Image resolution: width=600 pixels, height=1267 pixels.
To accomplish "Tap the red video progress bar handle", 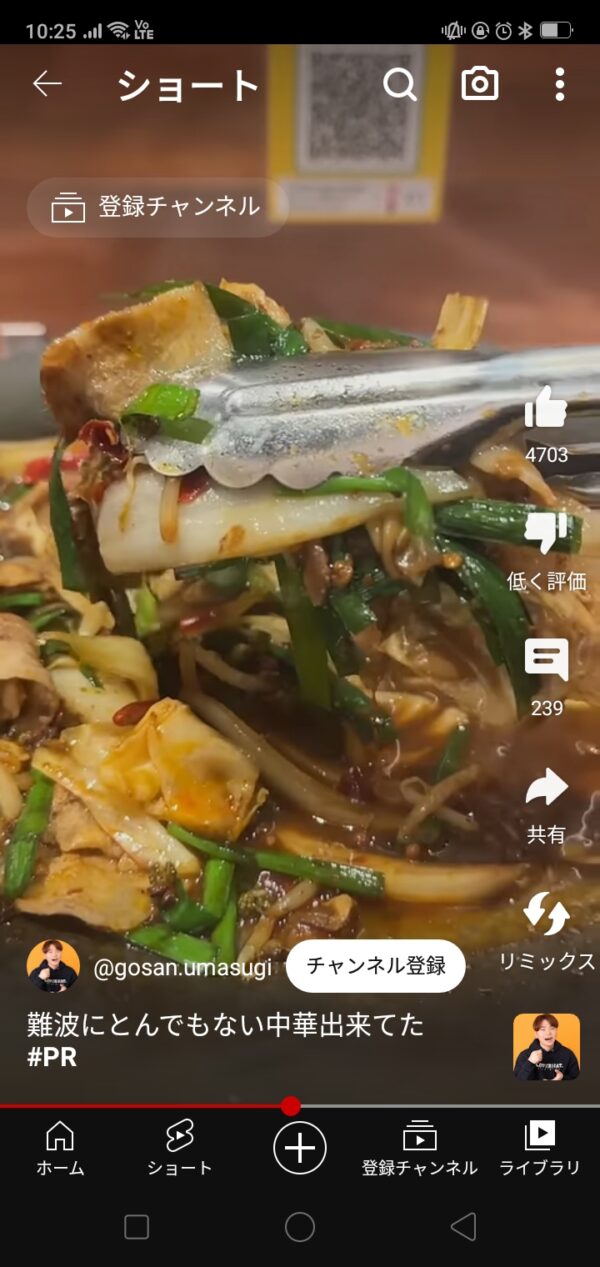I will pyautogui.click(x=290, y=1106).
